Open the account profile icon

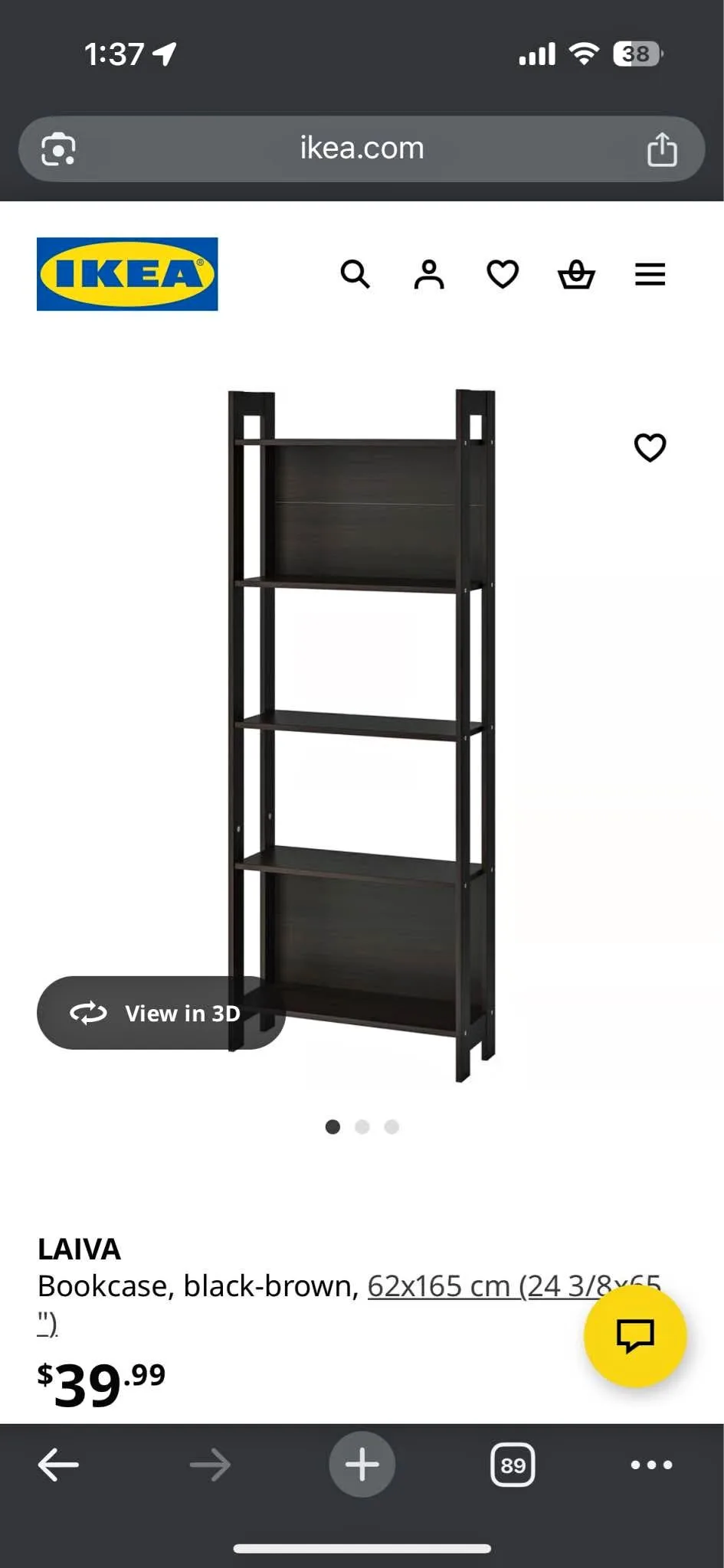click(x=429, y=274)
